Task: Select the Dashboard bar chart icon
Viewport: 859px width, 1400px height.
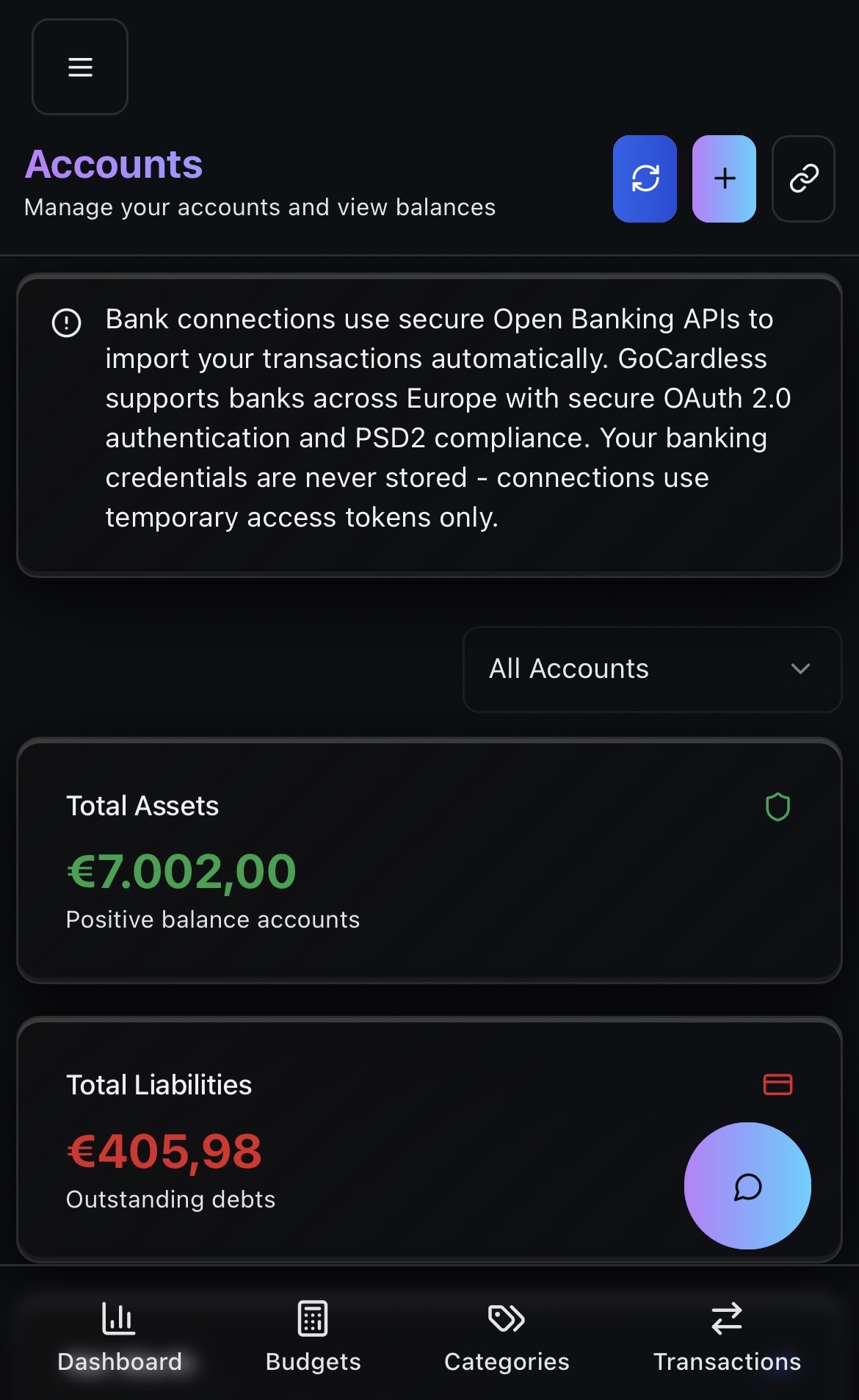Action: click(x=120, y=1318)
